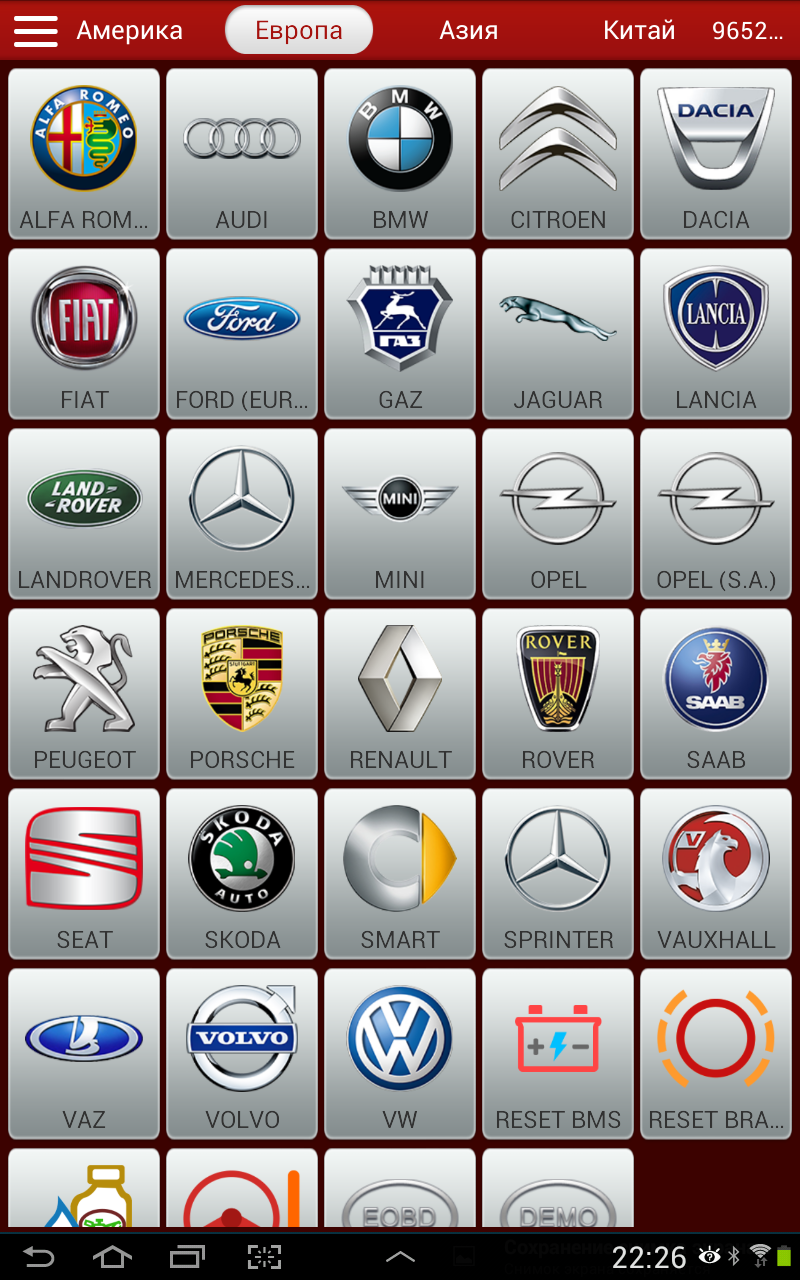Go back with the system back button
Screen dimensions: 800x1280
tap(39, 1256)
